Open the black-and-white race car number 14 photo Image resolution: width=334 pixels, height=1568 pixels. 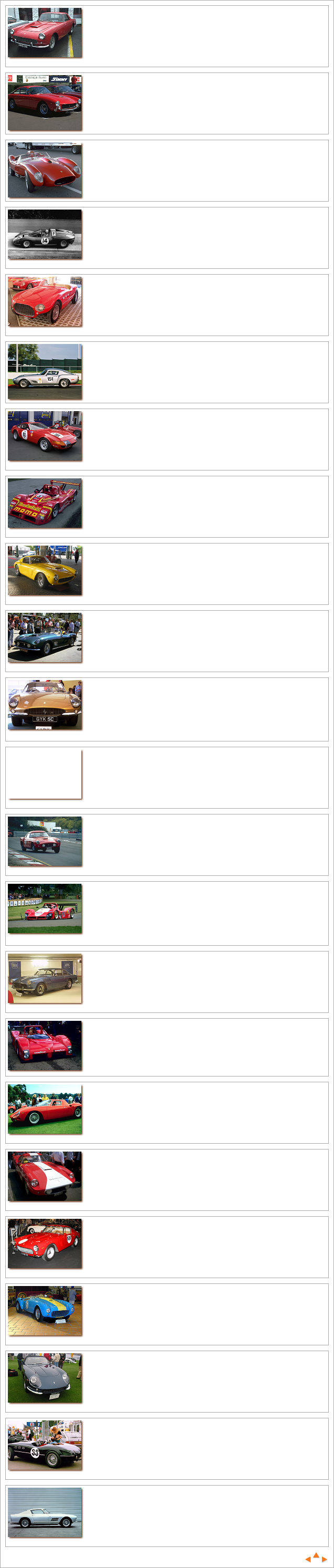tap(45, 235)
